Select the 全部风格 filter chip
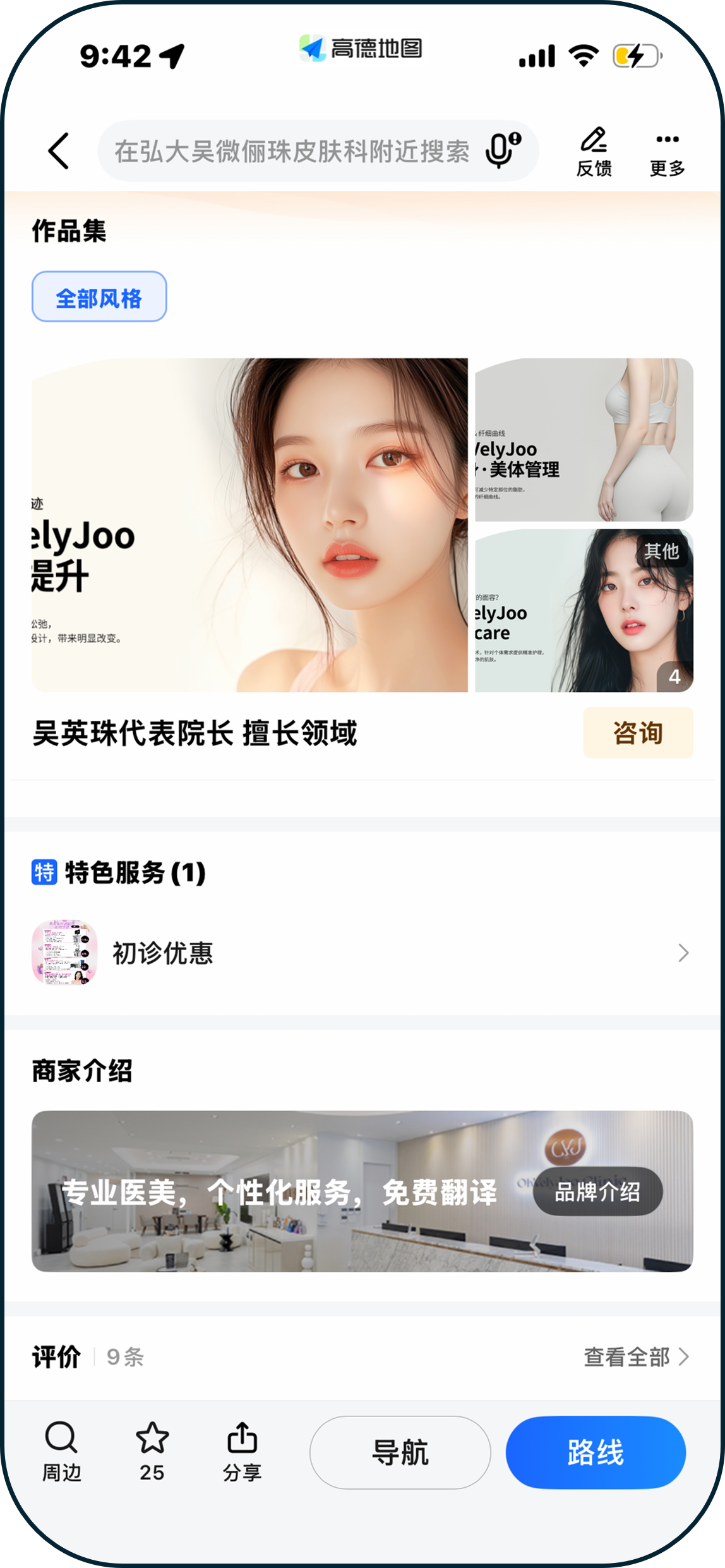The height and width of the screenshot is (1568, 725). [99, 297]
